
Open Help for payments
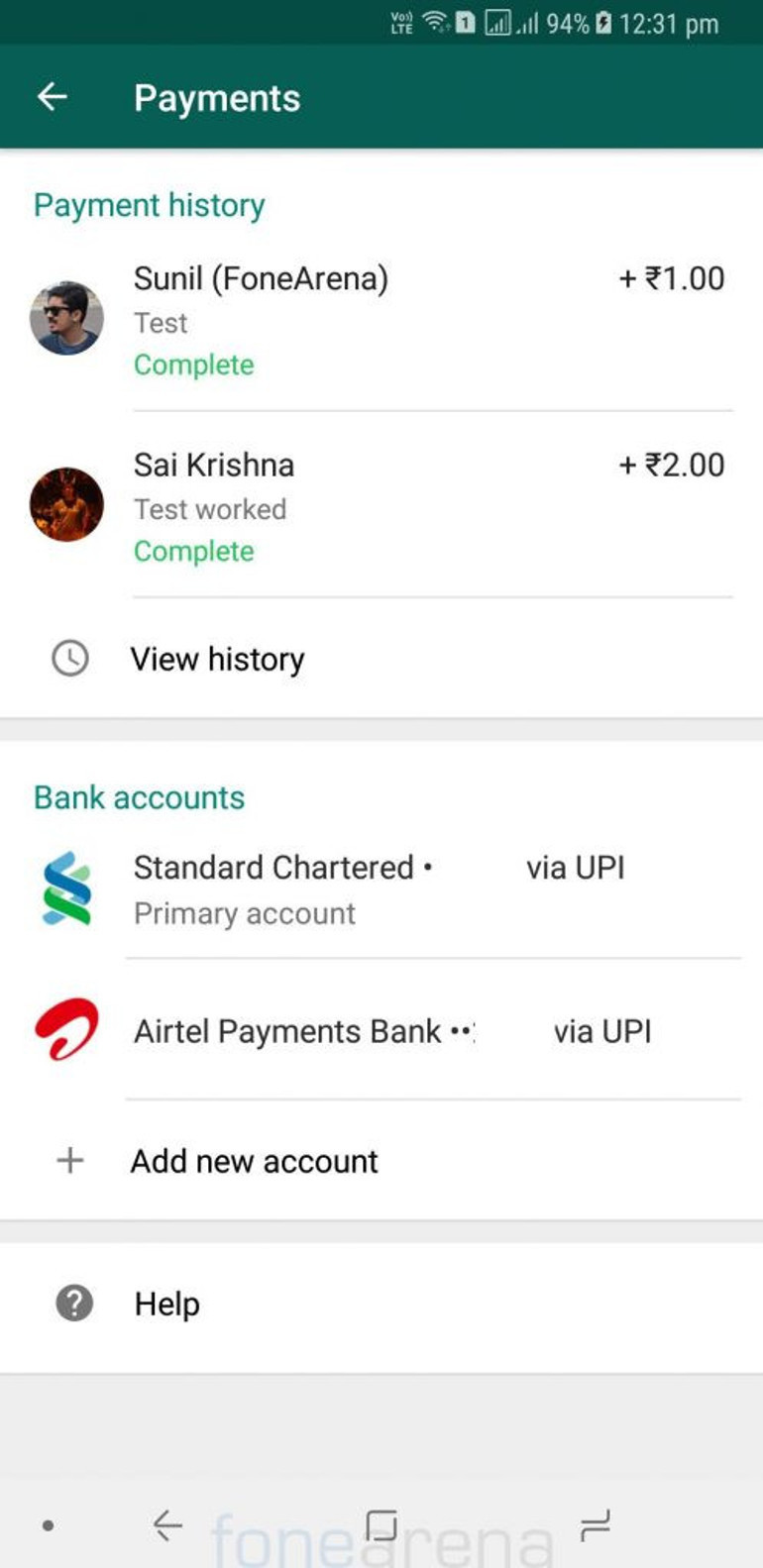[x=166, y=1304]
